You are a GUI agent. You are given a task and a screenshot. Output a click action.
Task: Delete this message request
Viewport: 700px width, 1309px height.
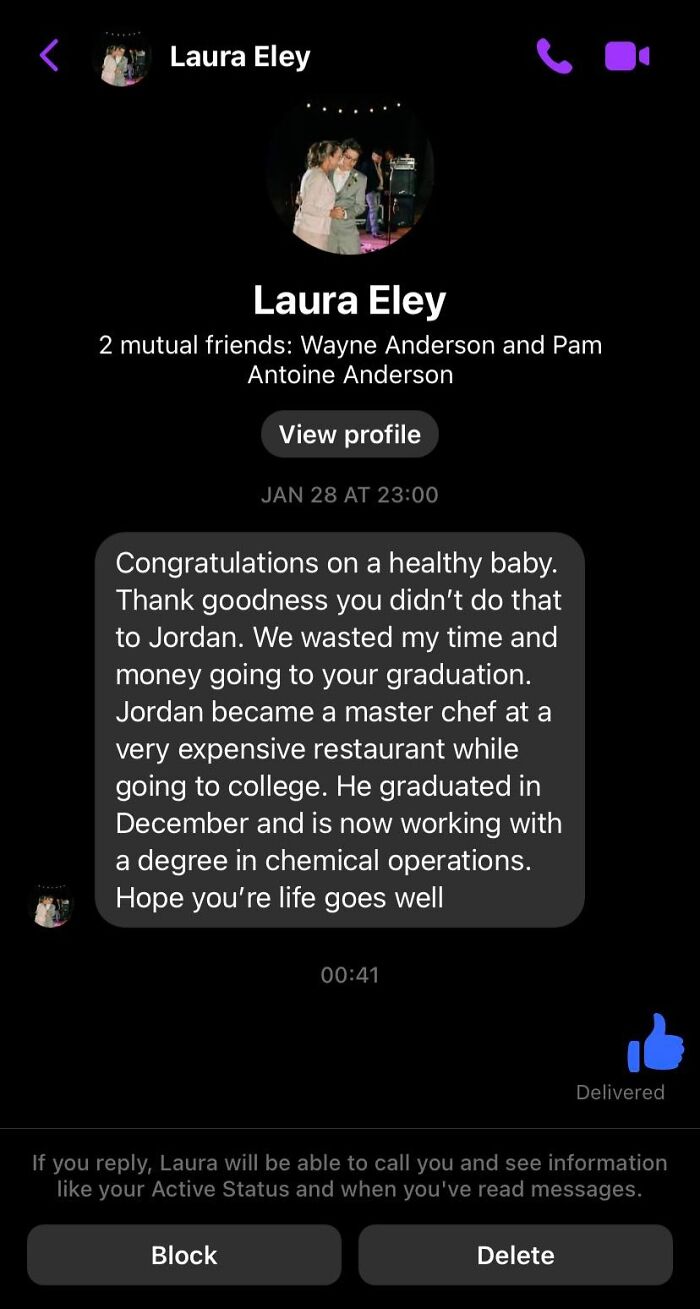tap(515, 1255)
